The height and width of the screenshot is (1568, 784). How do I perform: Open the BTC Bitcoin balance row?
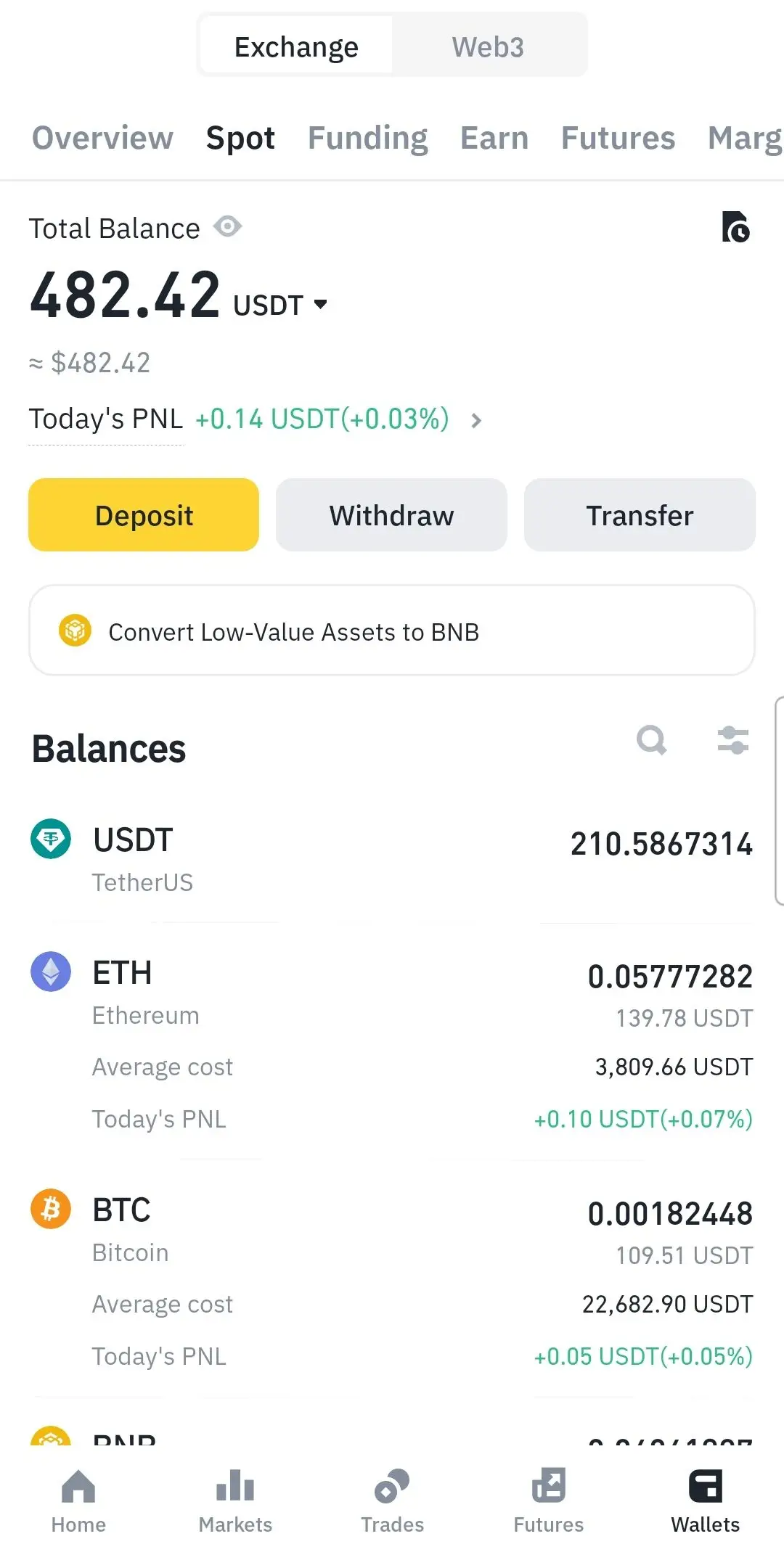[392, 1231]
